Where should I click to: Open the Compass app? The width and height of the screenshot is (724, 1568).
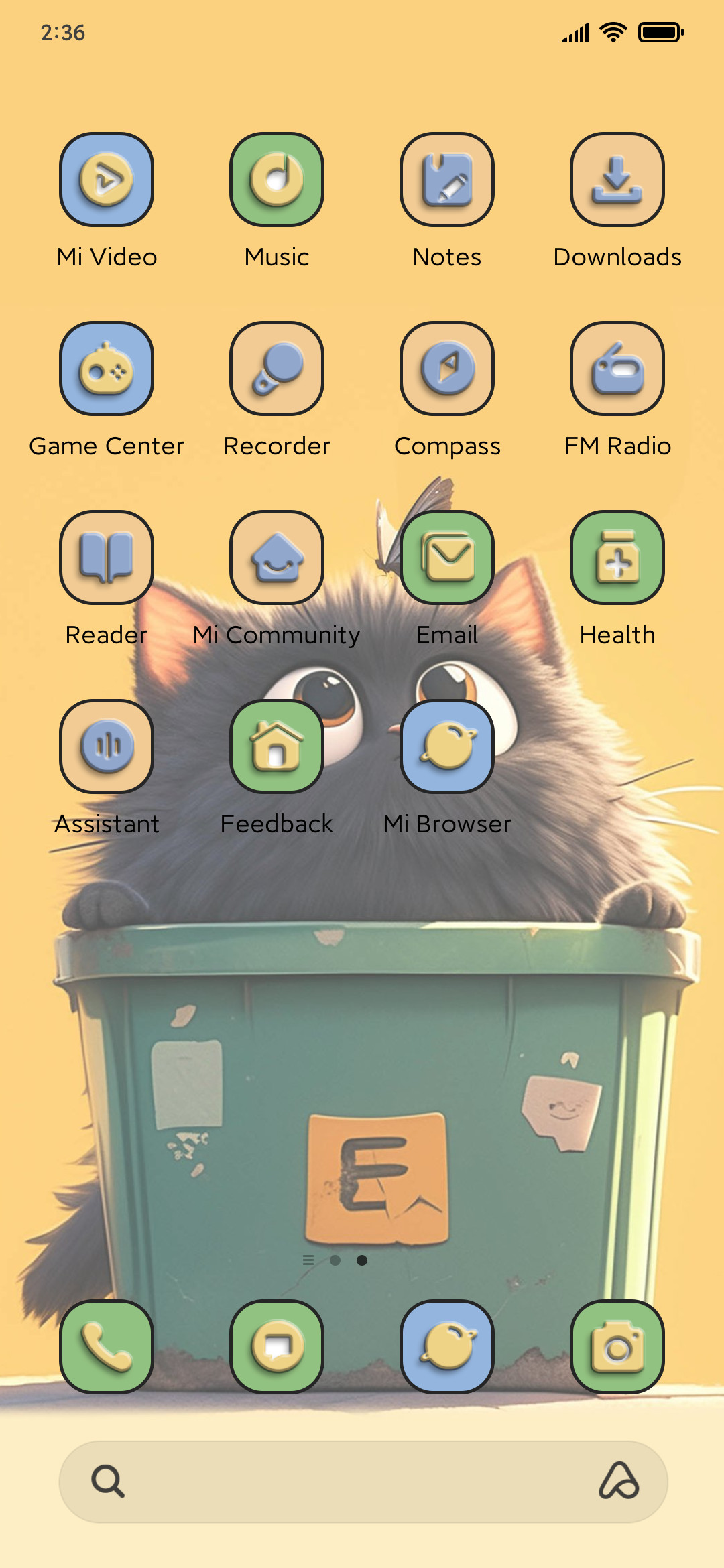click(447, 369)
